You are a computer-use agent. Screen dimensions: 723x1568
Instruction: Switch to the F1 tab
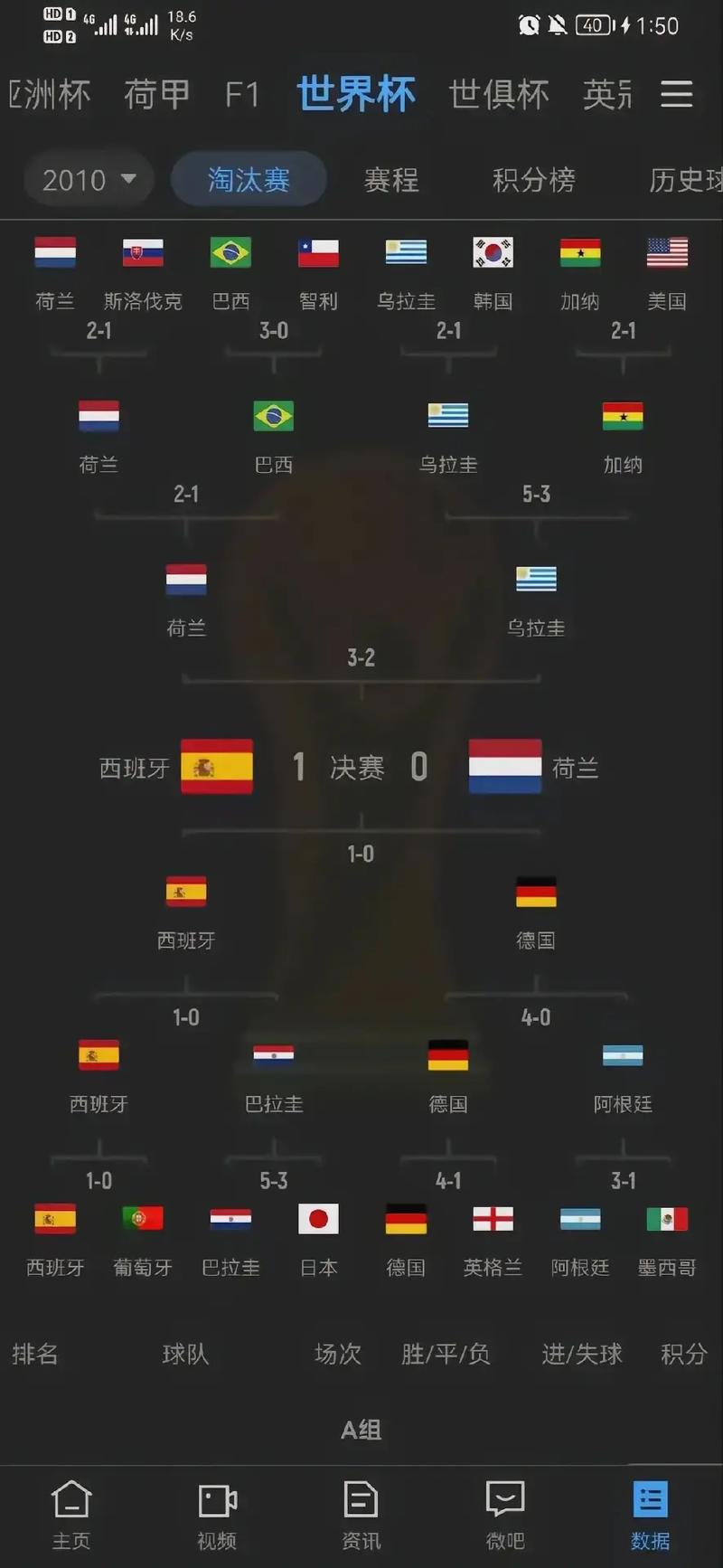point(242,95)
